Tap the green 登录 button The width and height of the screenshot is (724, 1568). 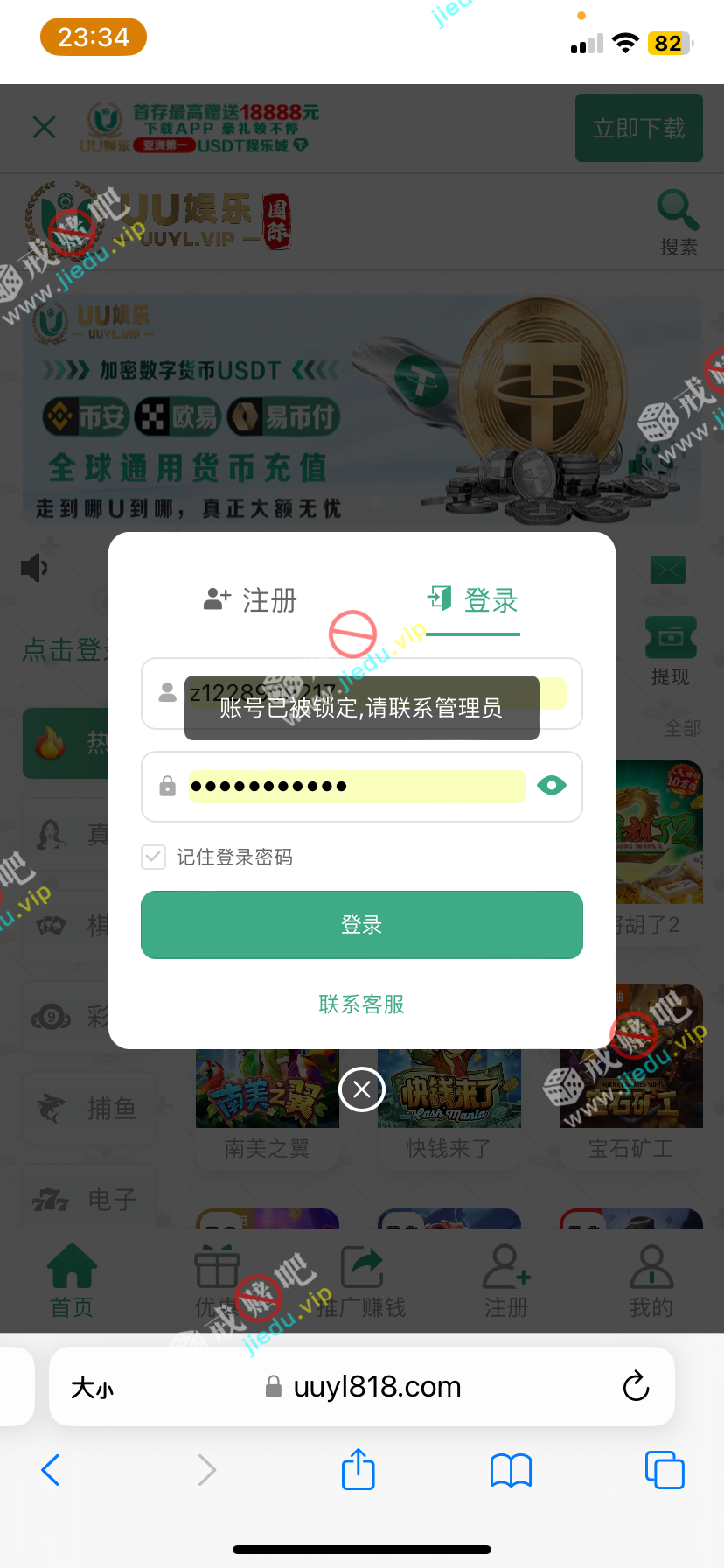point(361,925)
